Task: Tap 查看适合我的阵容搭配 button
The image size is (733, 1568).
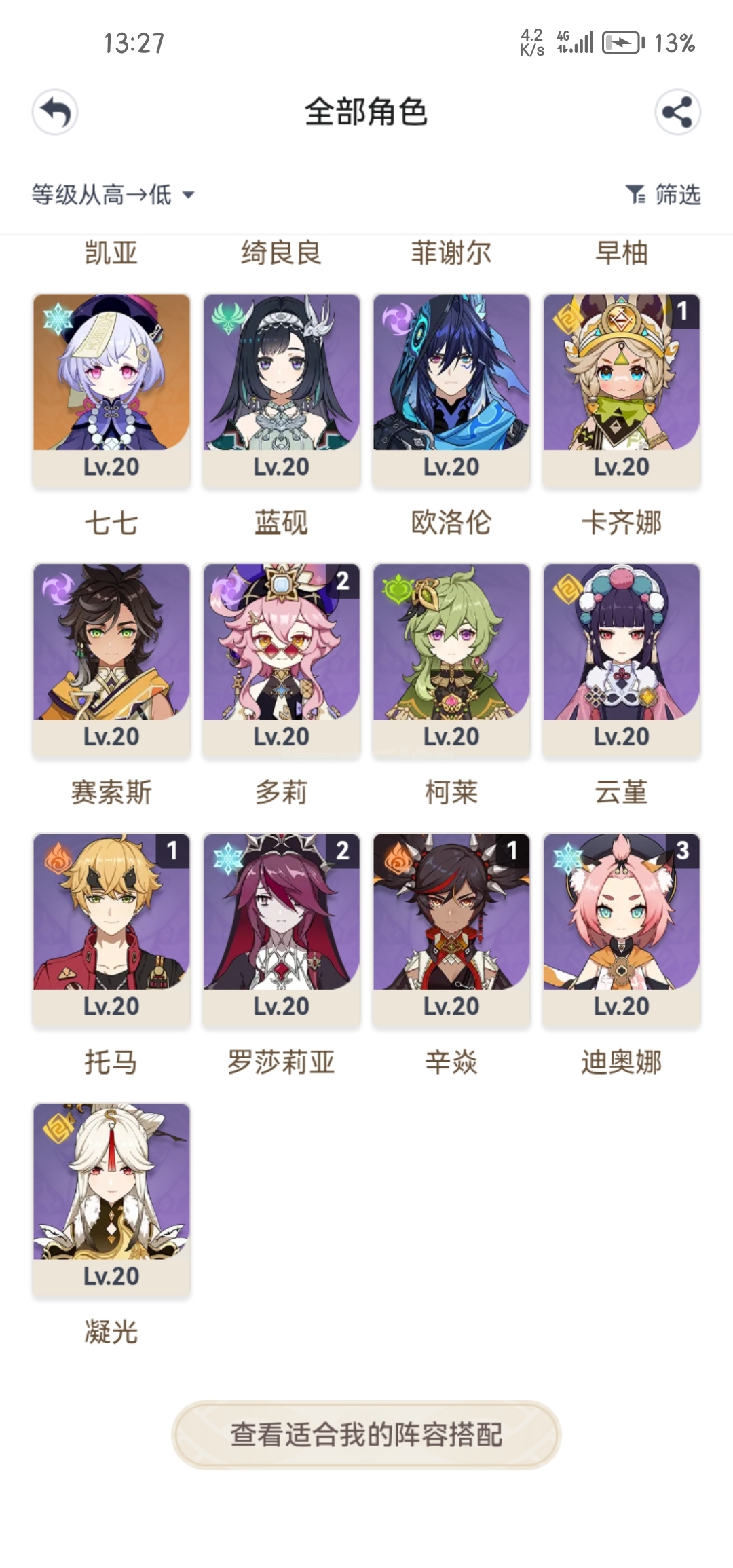Action: pos(366,1434)
